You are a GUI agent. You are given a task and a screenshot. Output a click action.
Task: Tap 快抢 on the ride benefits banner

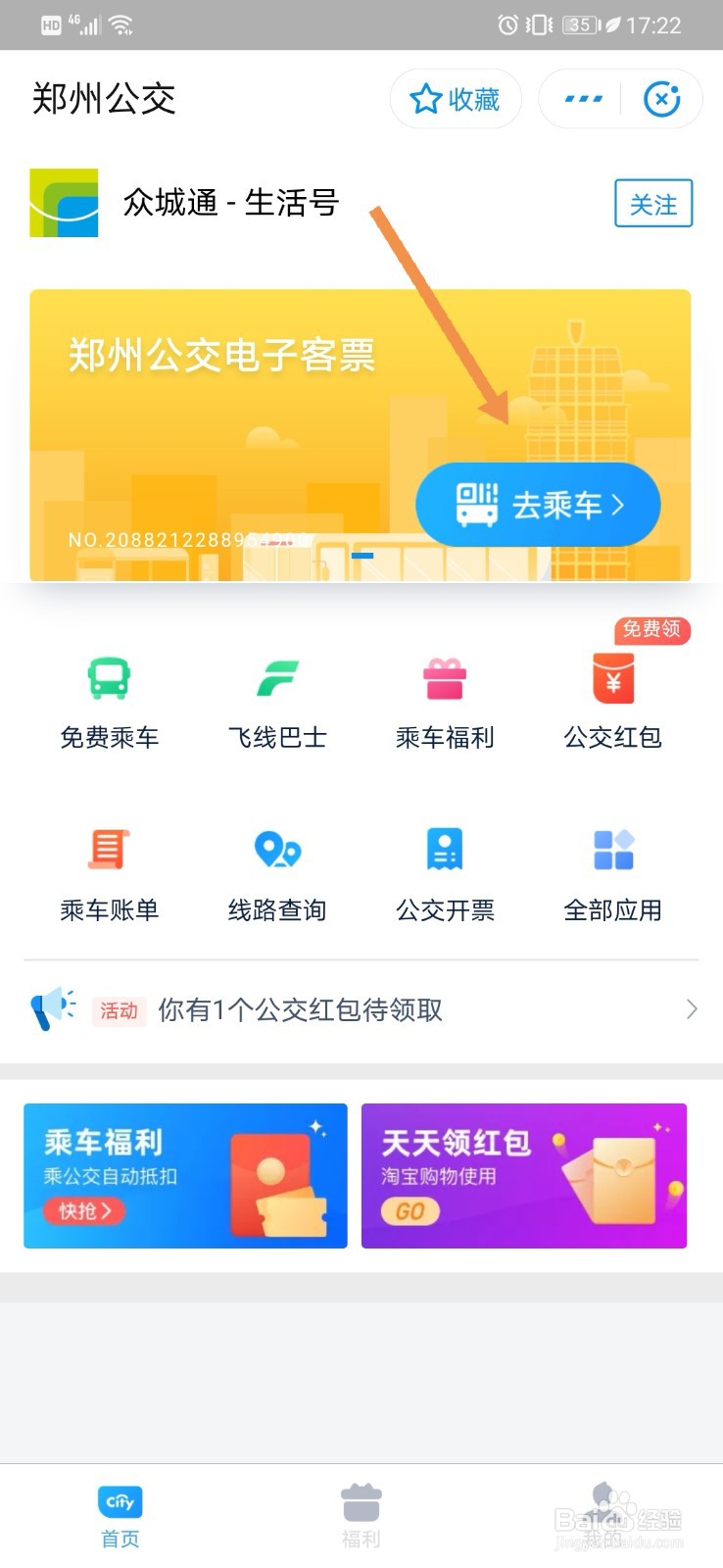pyautogui.click(x=82, y=1211)
